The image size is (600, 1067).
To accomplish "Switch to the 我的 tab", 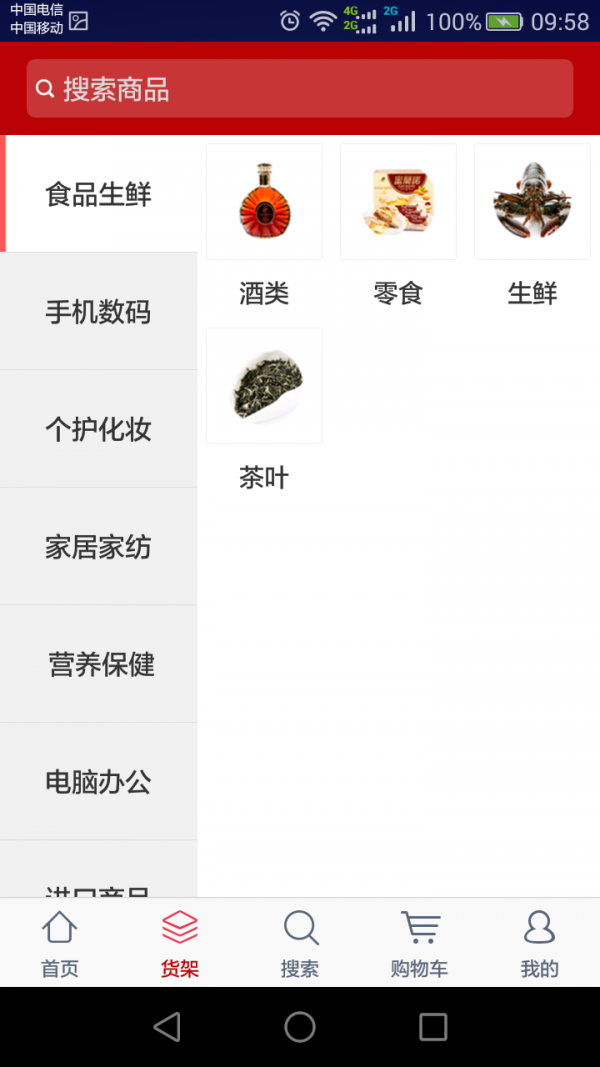I will click(539, 943).
